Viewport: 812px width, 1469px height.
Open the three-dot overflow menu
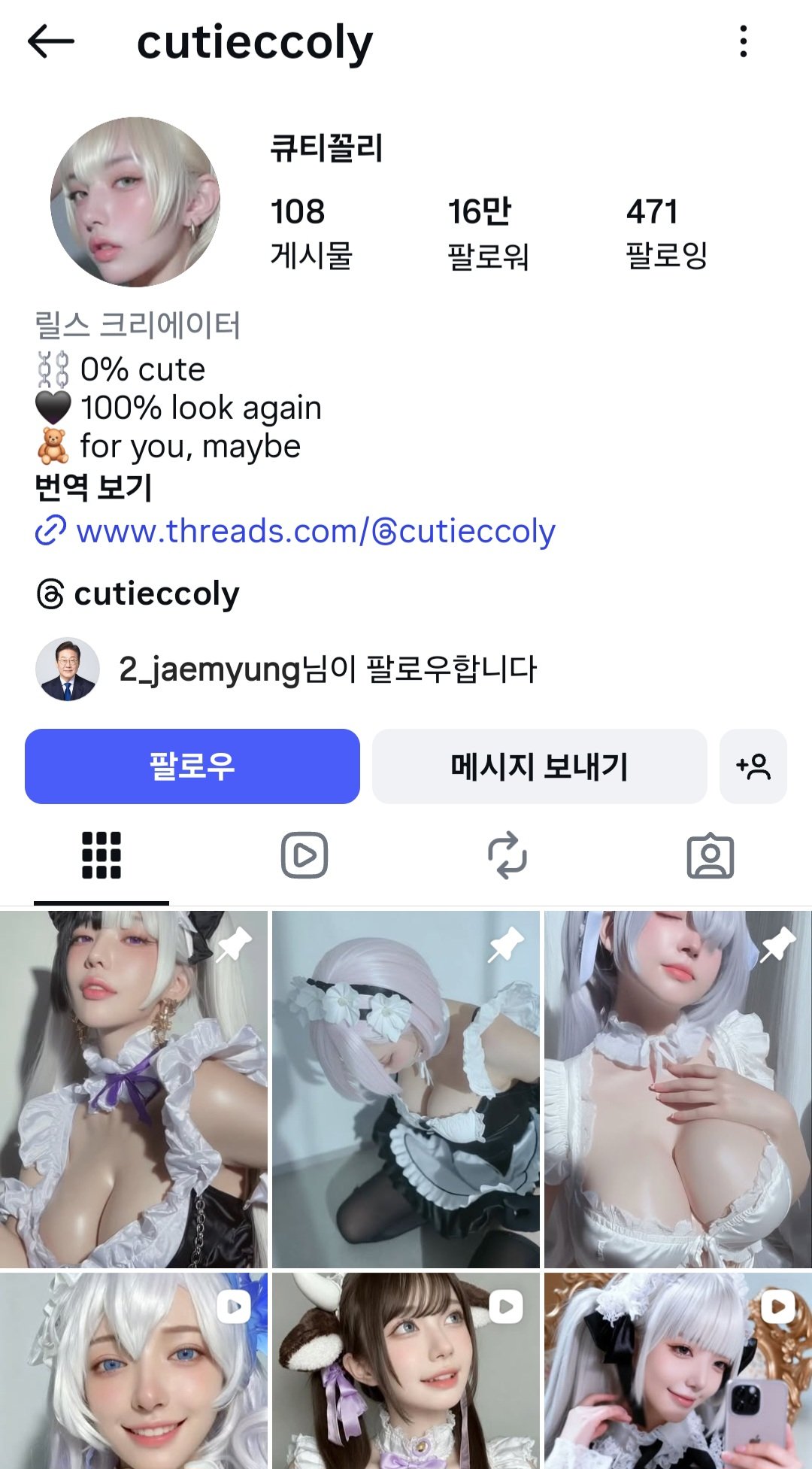click(x=743, y=41)
